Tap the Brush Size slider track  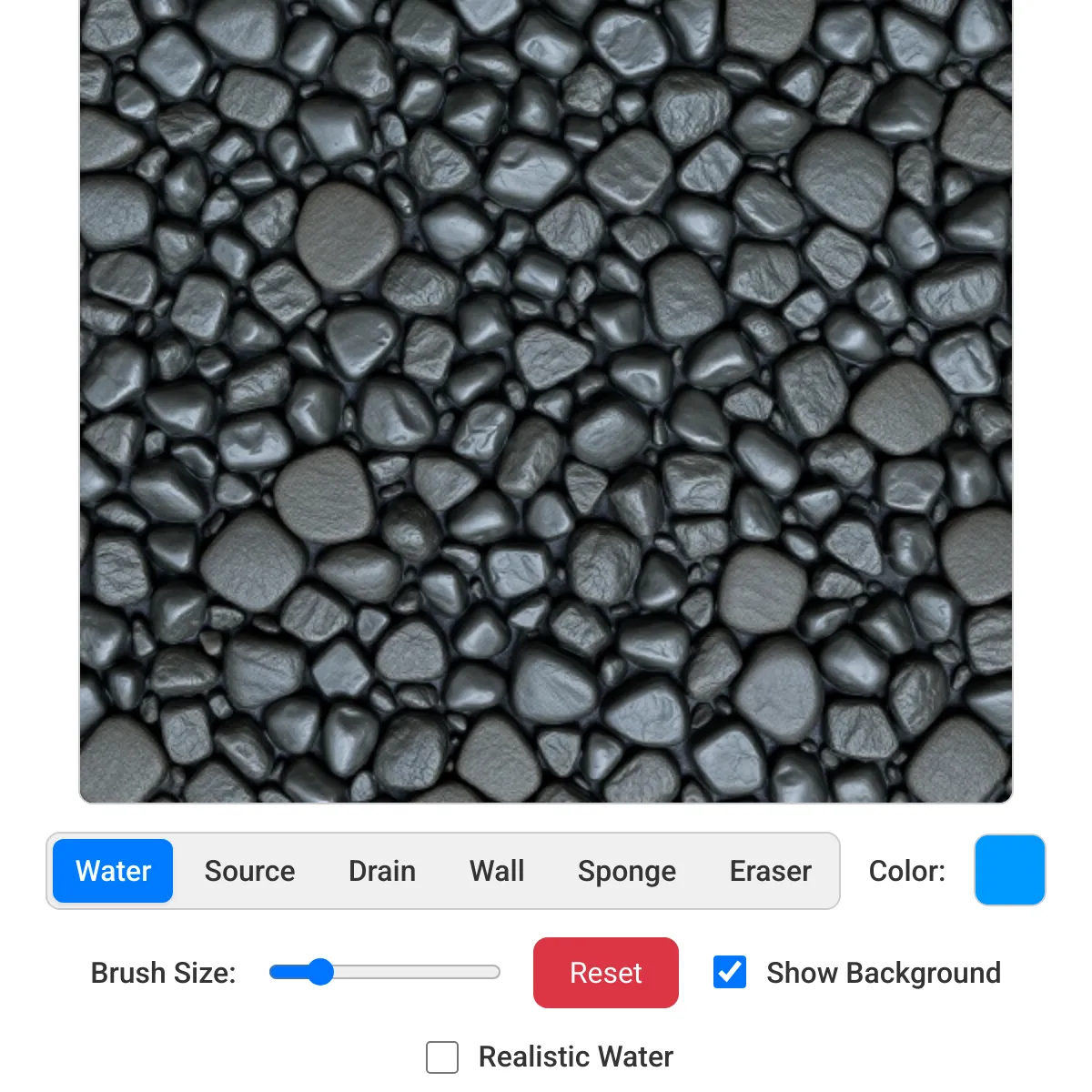pyautogui.click(x=409, y=972)
